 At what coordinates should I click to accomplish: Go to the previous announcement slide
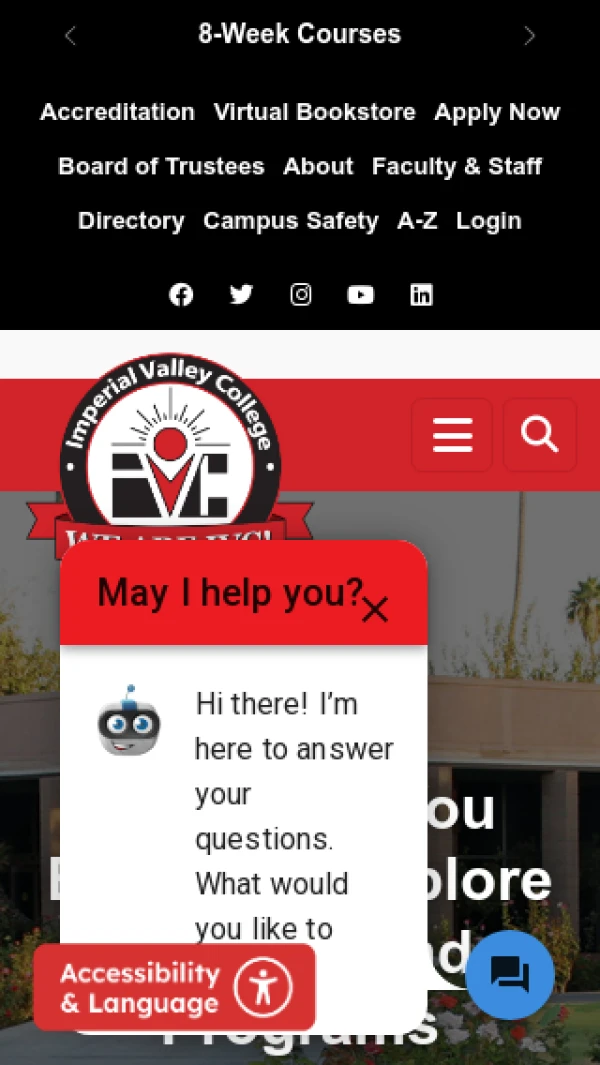point(70,36)
